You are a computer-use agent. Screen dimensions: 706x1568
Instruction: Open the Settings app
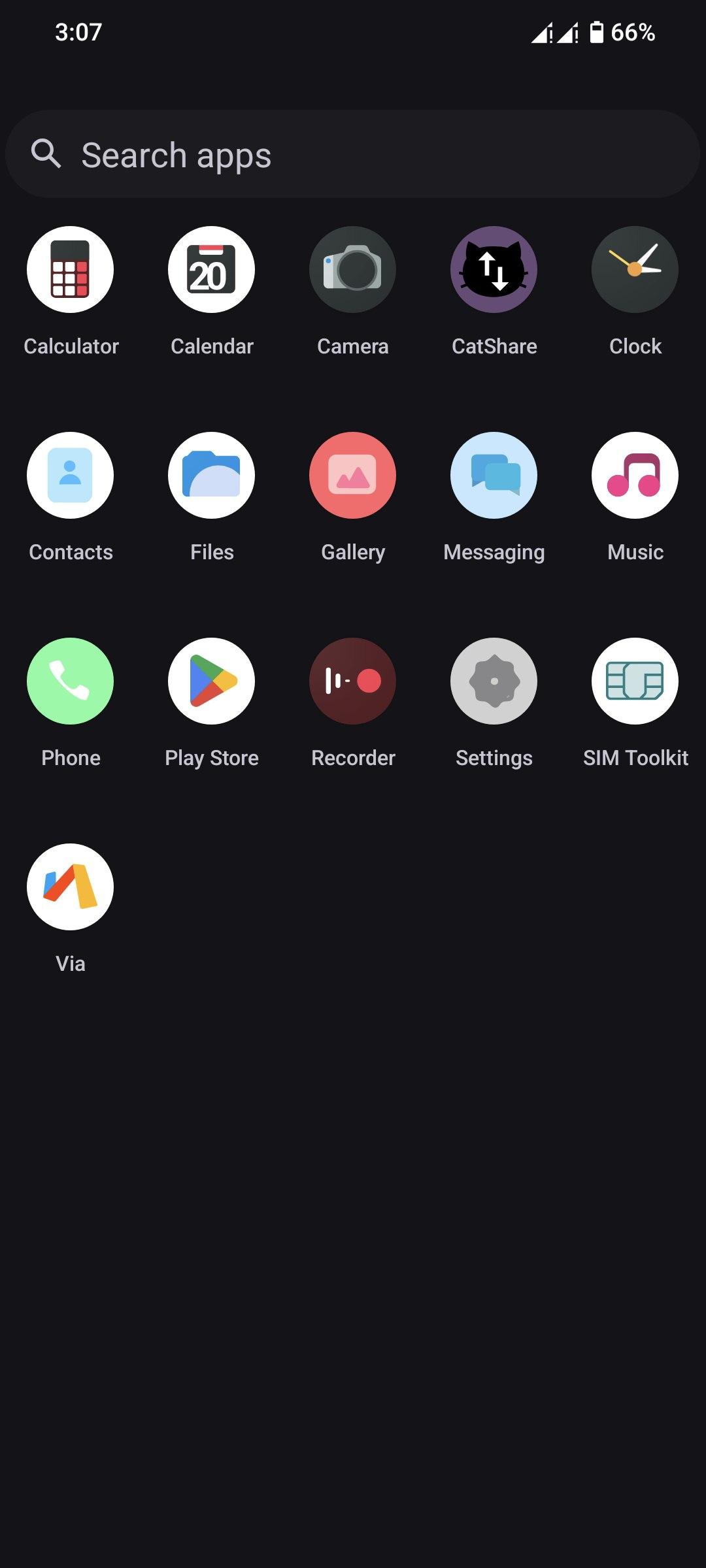[494, 681]
